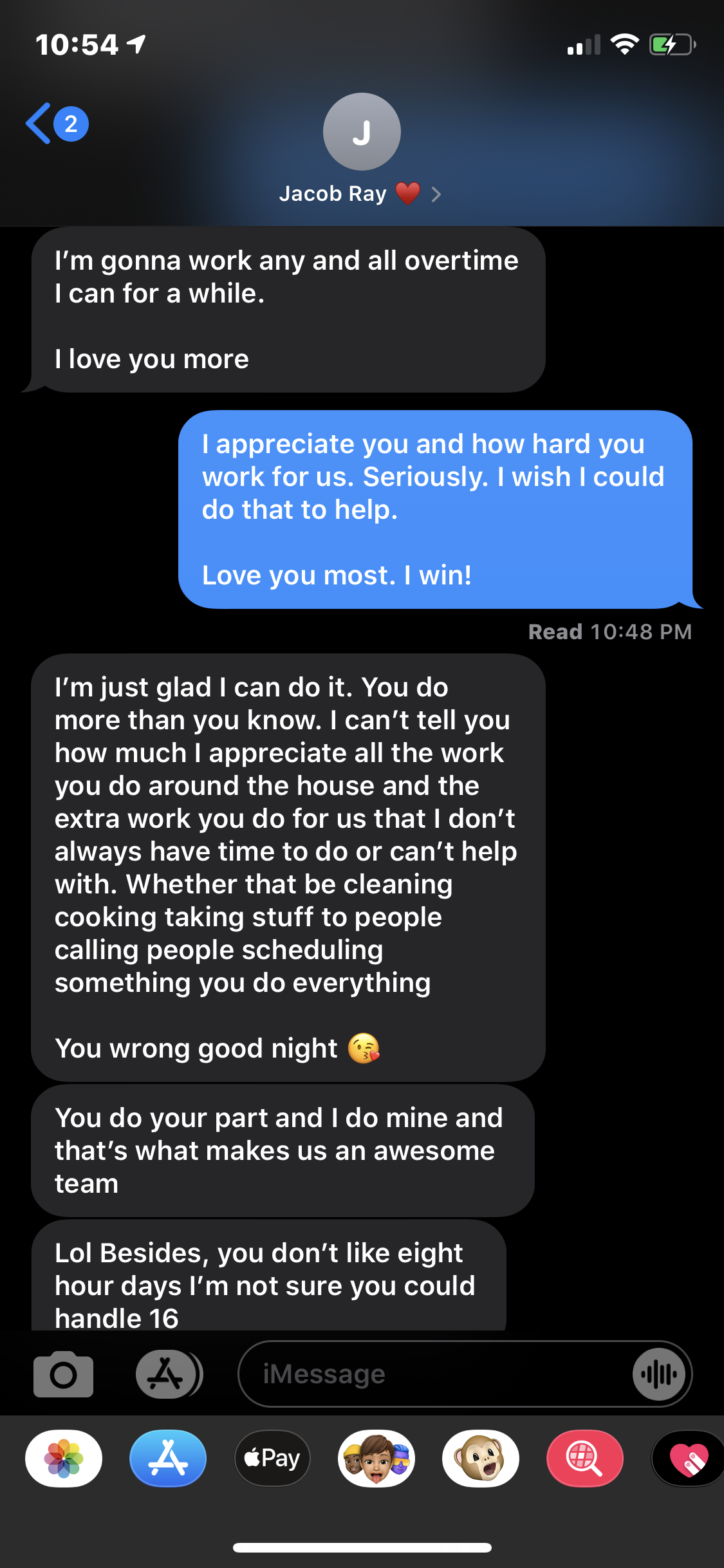Open the red globe image search app
The height and width of the screenshot is (1568, 724).
point(584,1458)
